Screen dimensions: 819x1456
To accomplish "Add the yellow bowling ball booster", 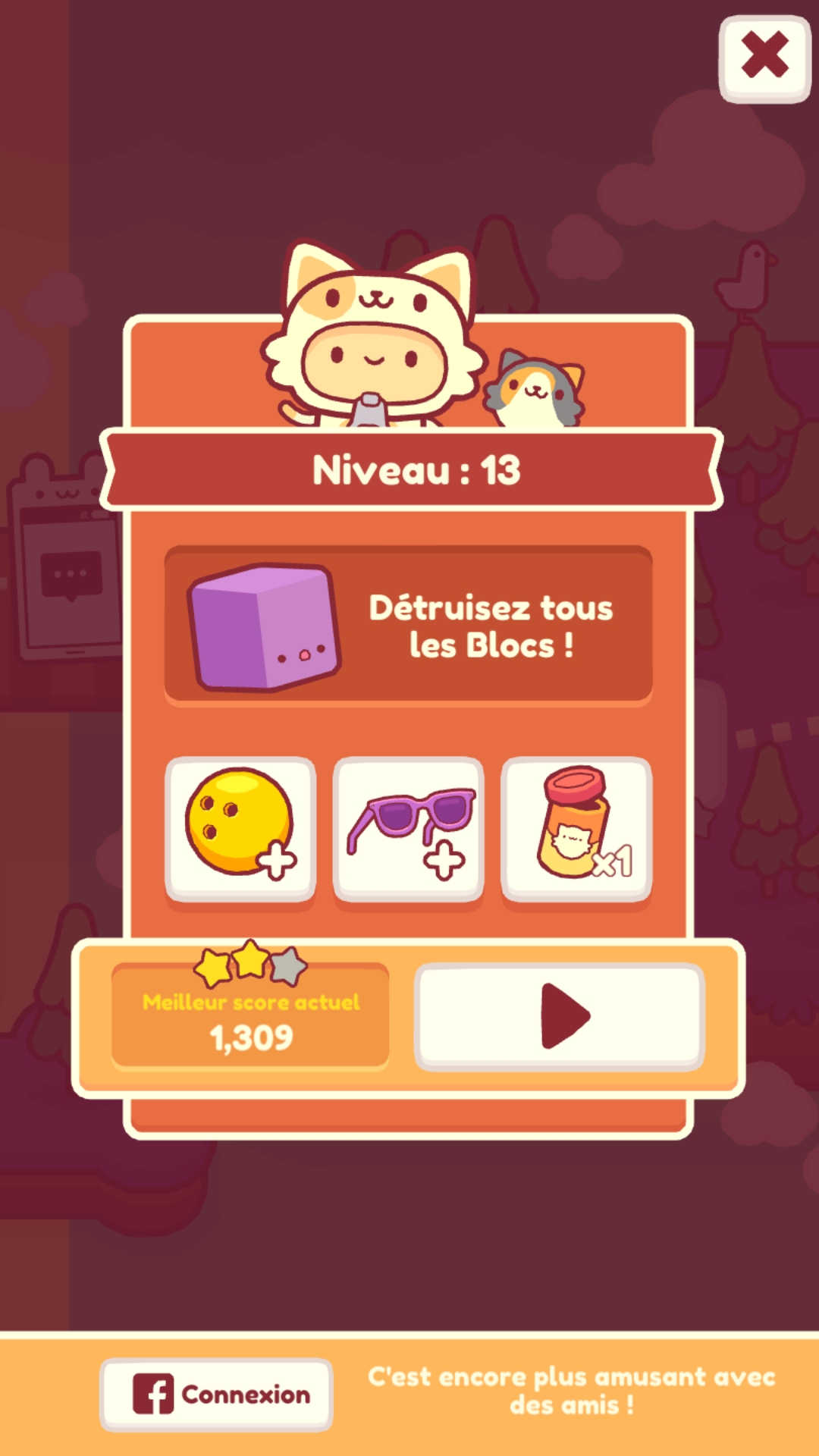I will click(x=240, y=828).
